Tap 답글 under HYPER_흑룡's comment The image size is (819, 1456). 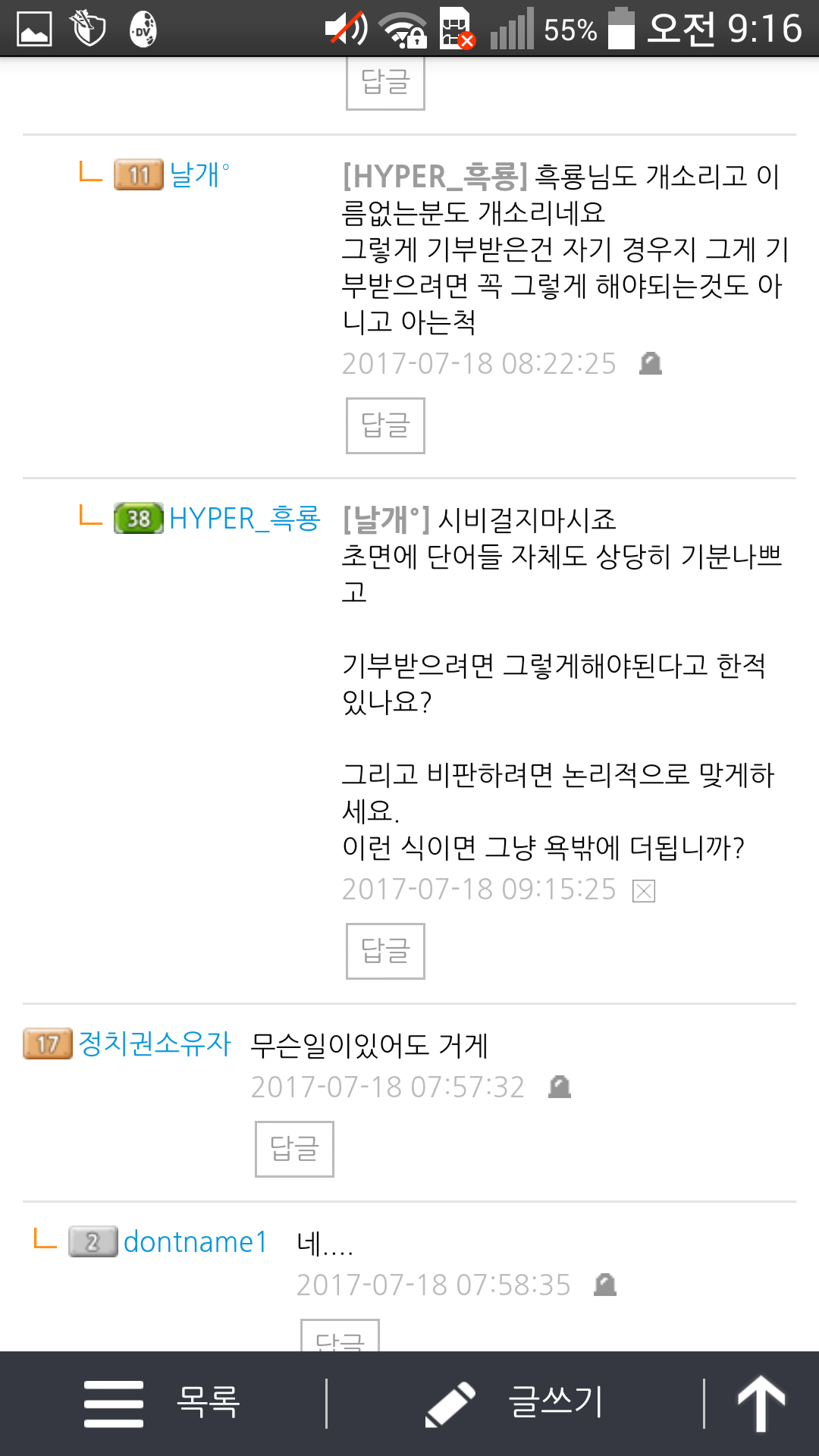(385, 951)
